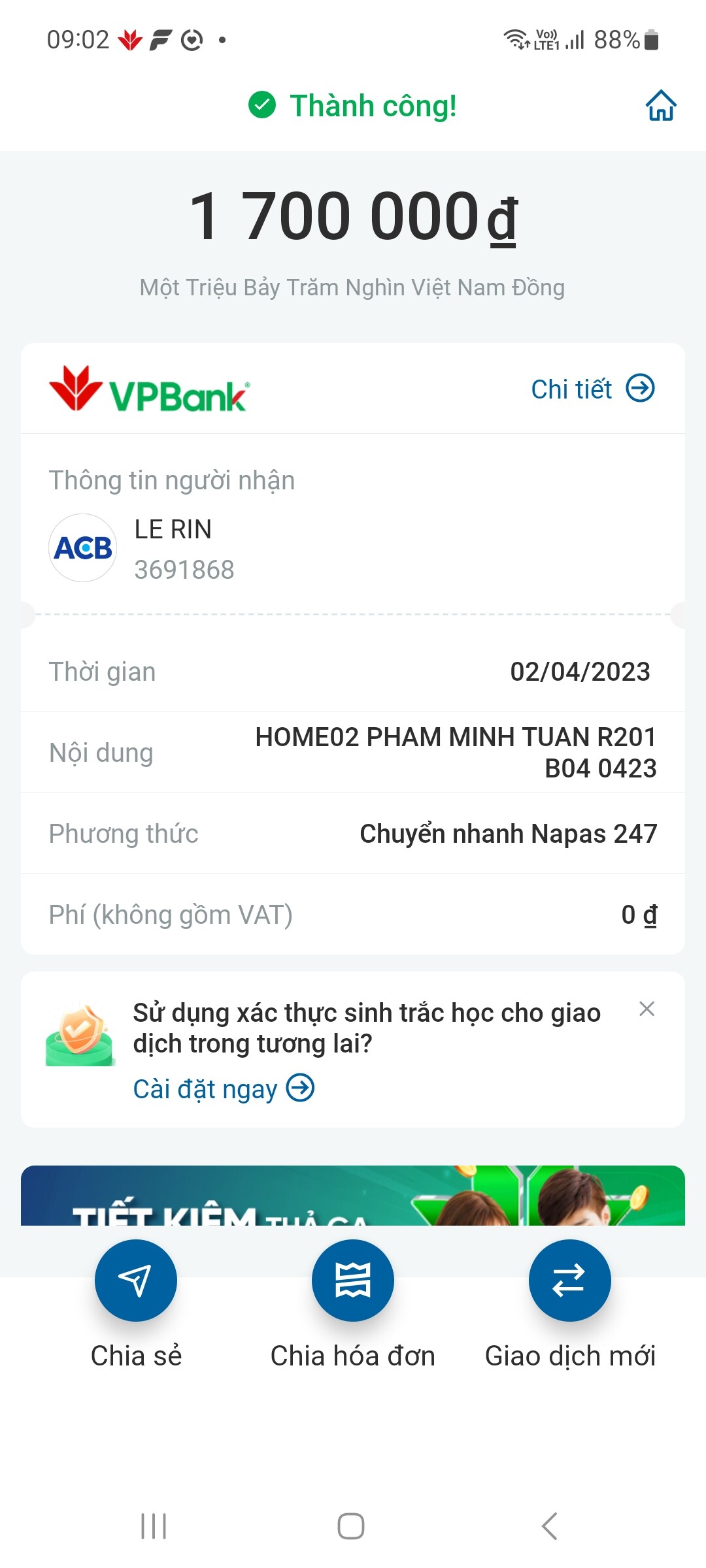
Task: Dismiss the biometric authentication suggestion
Action: coord(647,1009)
